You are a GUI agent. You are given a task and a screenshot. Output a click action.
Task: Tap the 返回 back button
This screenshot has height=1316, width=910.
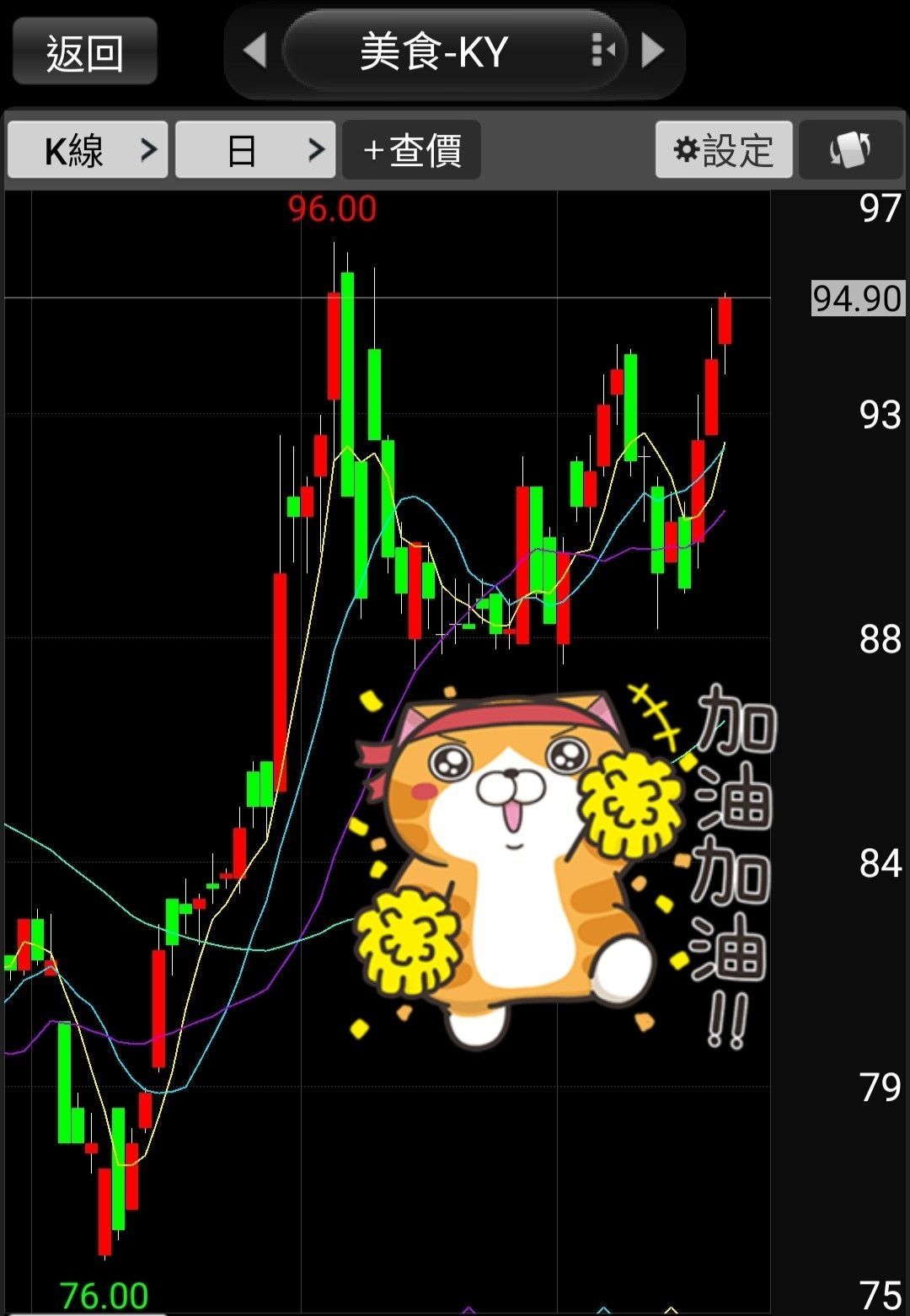tap(85, 52)
